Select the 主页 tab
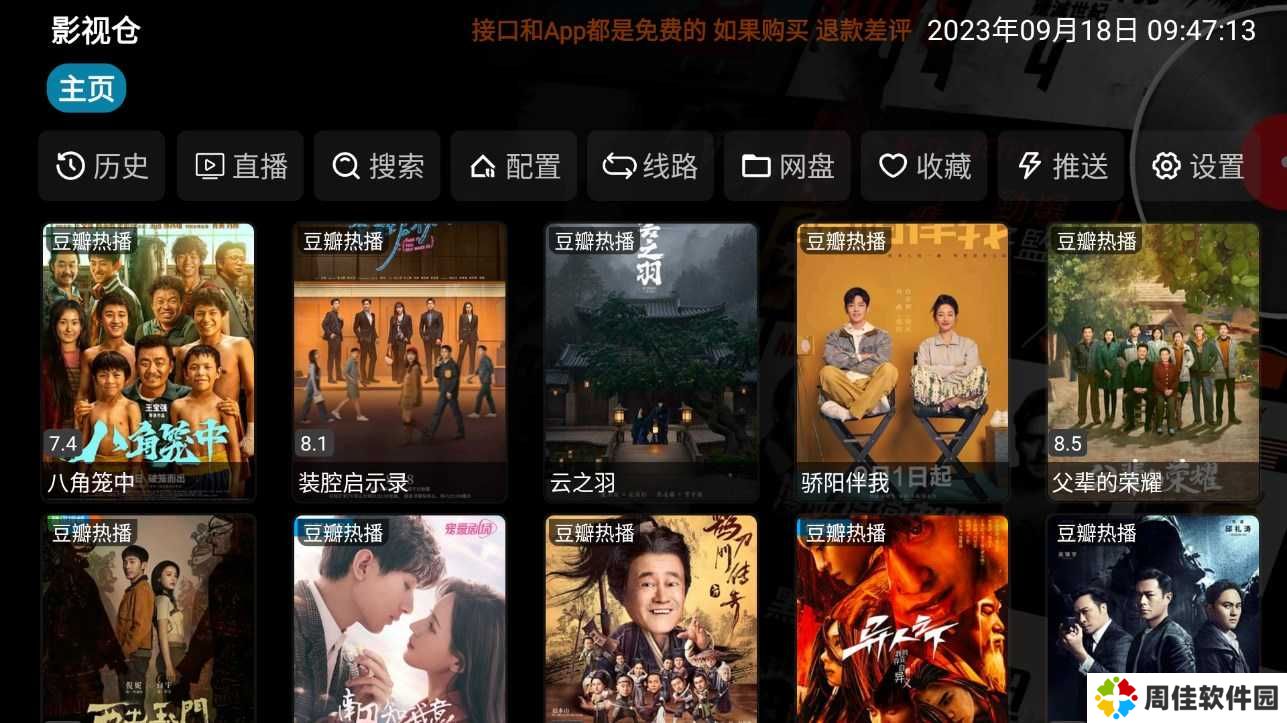This screenshot has height=723, width=1287. (x=86, y=89)
